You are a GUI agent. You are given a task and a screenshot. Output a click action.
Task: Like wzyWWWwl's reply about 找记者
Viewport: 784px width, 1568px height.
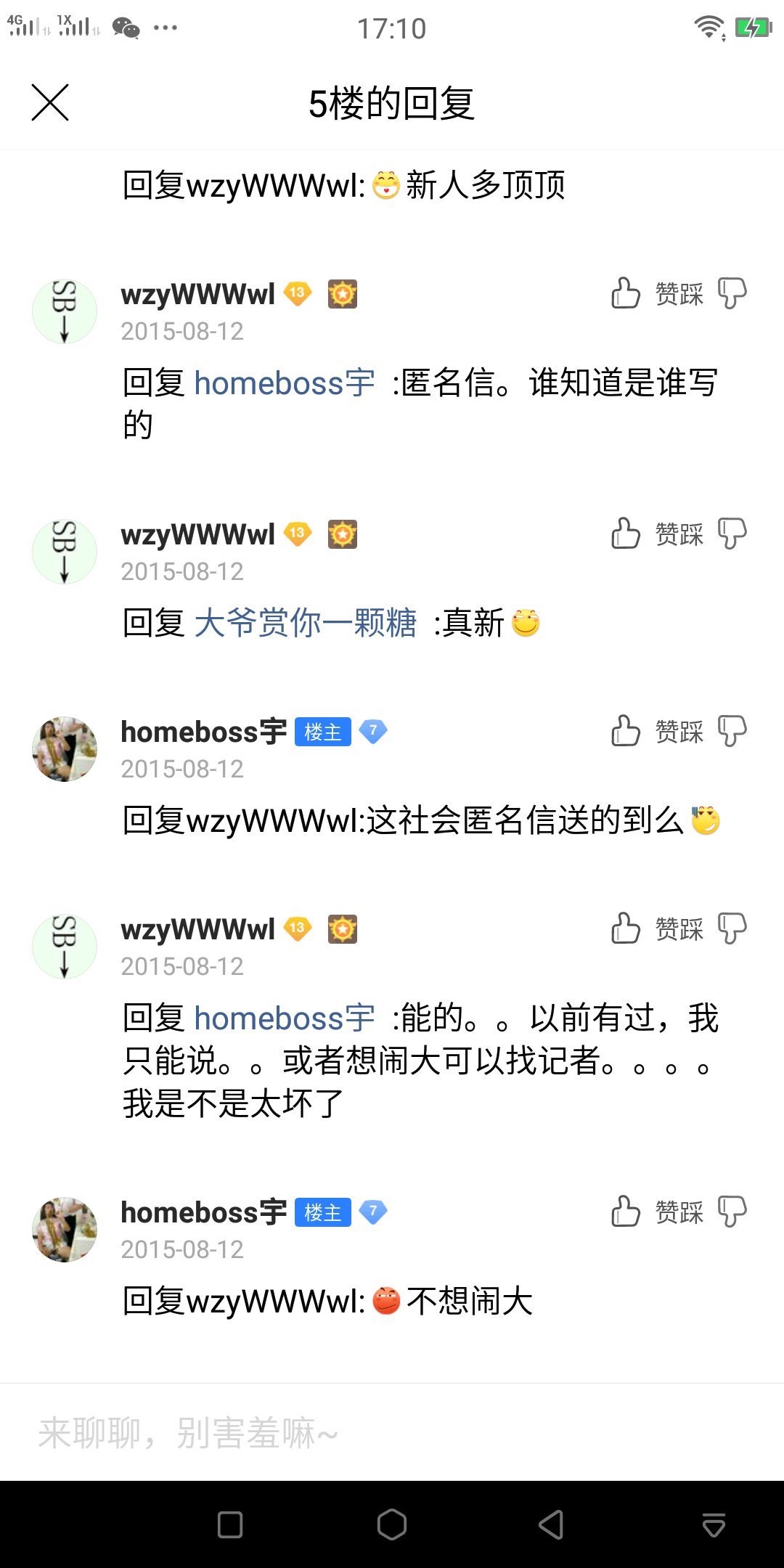tap(625, 928)
